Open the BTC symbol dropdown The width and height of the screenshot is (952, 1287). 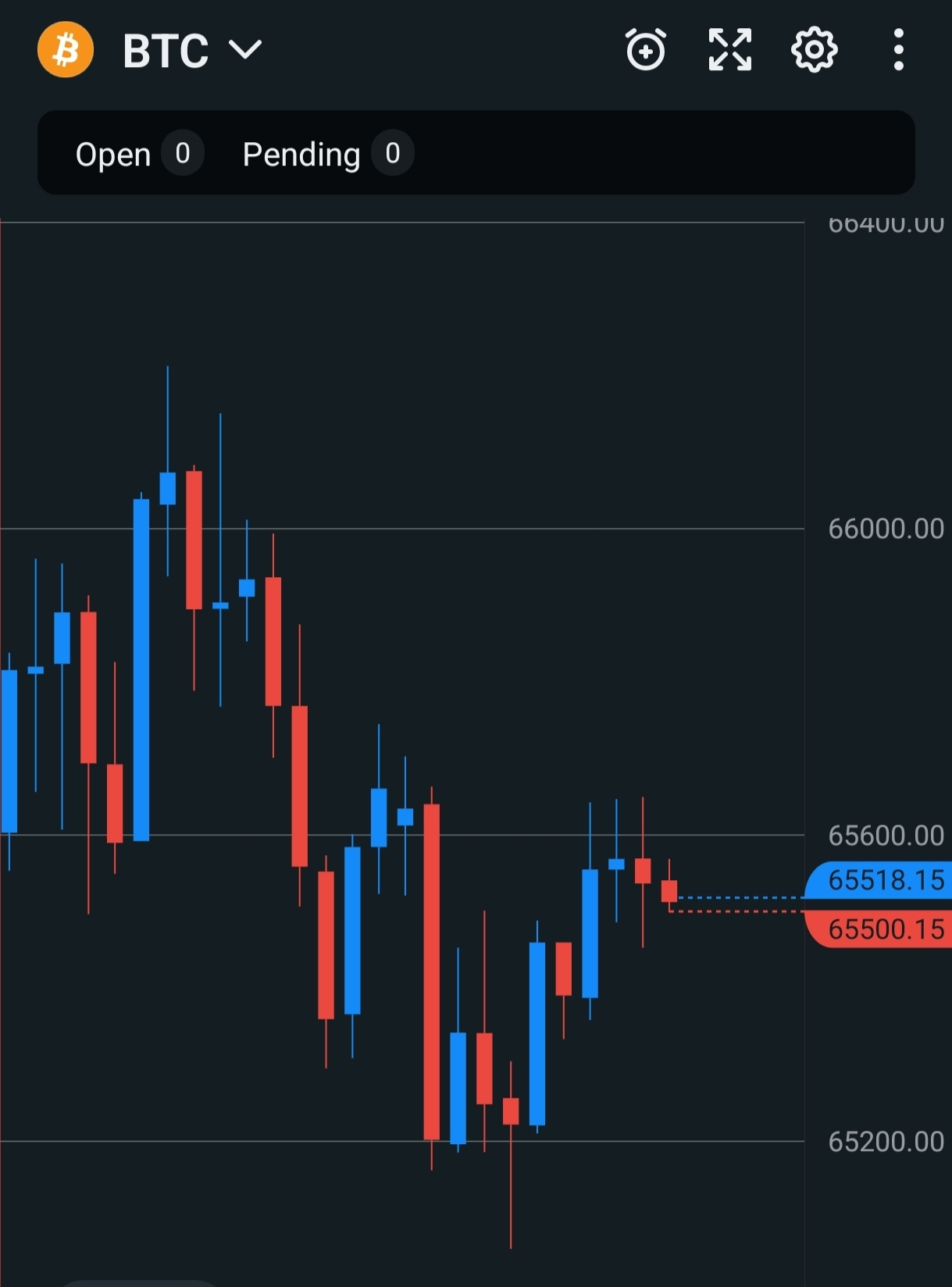pyautogui.click(x=191, y=51)
